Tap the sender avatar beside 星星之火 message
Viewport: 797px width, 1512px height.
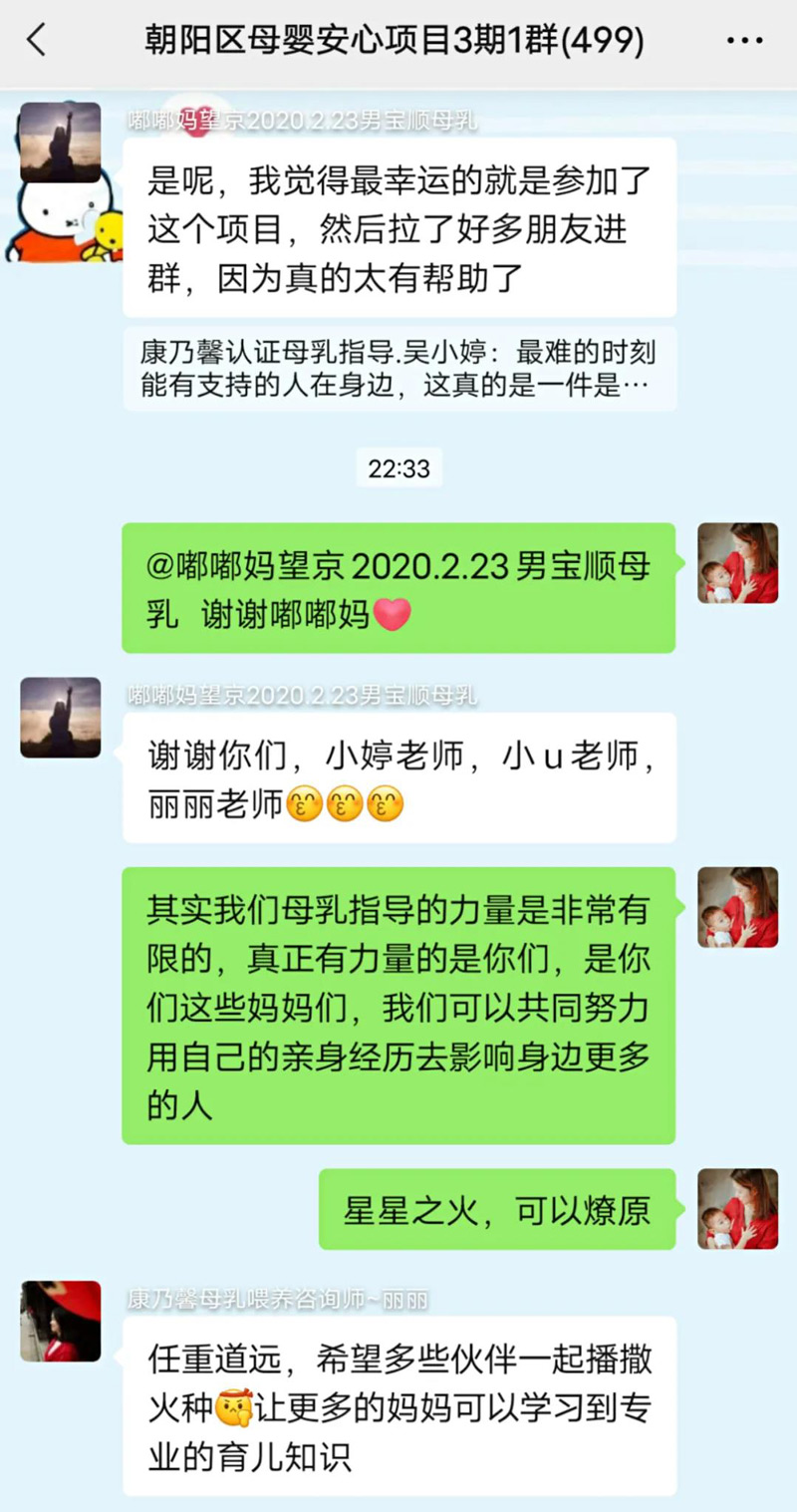coord(737,1208)
